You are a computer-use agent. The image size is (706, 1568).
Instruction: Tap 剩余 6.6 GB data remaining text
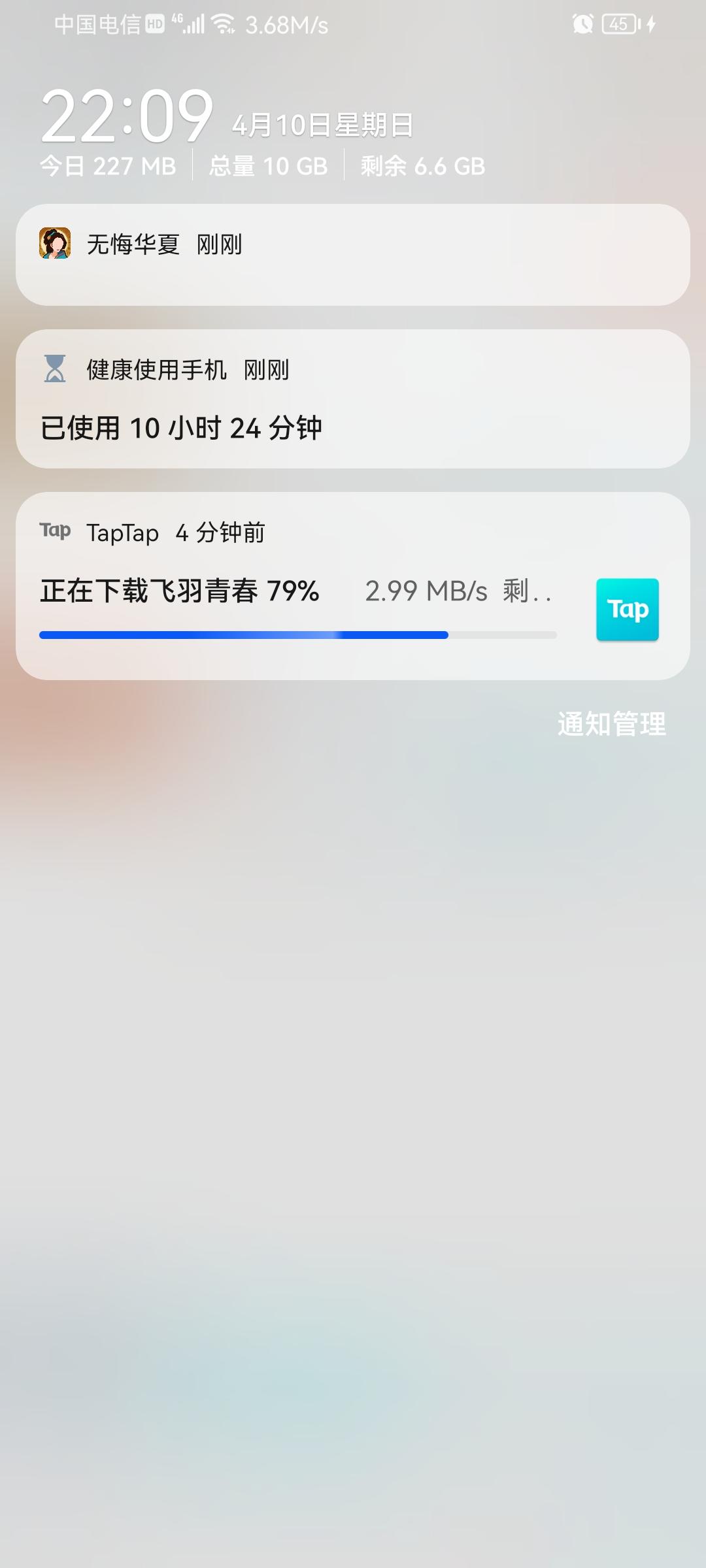point(421,167)
